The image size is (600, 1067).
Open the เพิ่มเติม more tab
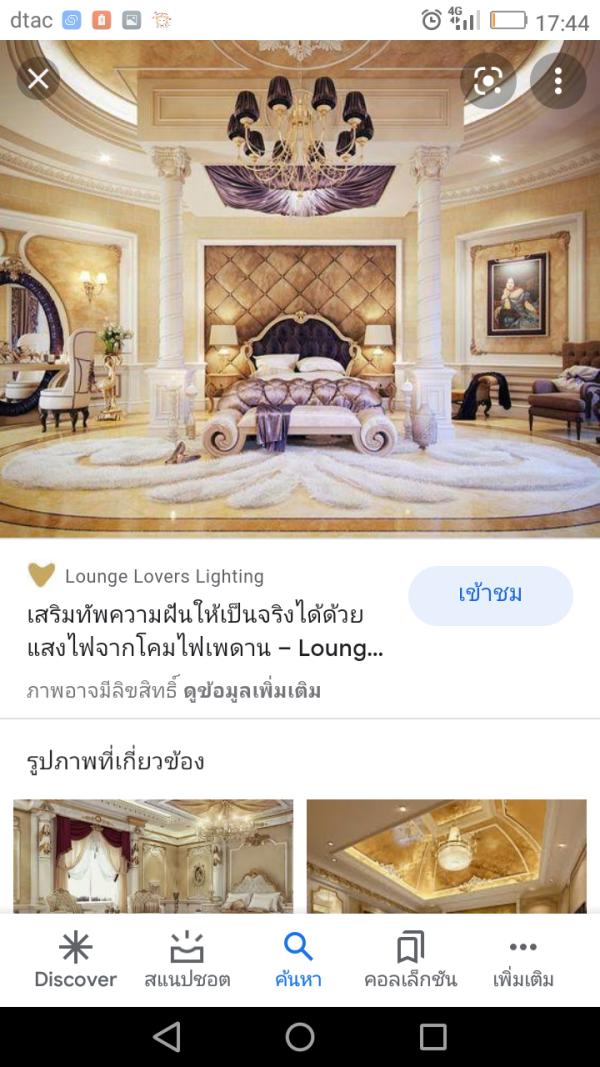pyautogui.click(x=523, y=960)
